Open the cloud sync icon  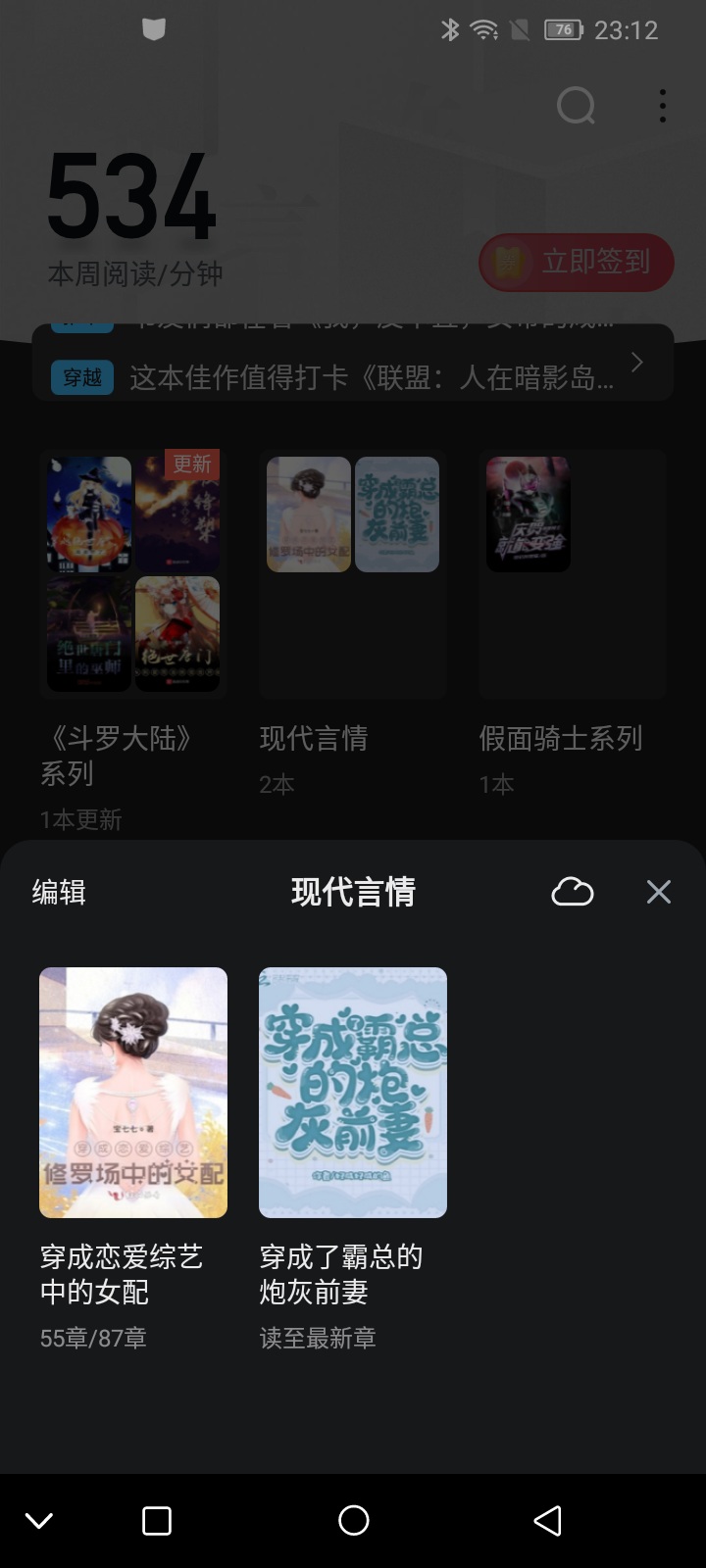coord(573,892)
